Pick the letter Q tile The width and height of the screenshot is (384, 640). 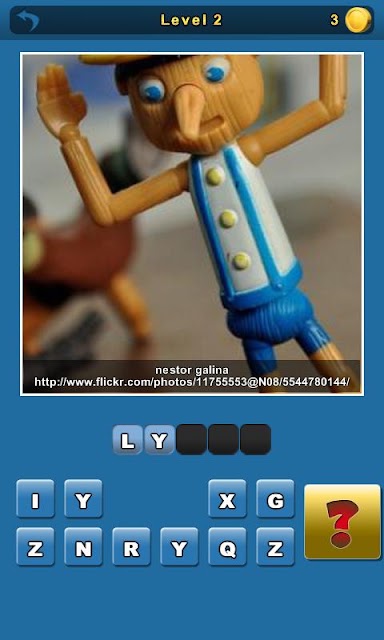point(227,547)
